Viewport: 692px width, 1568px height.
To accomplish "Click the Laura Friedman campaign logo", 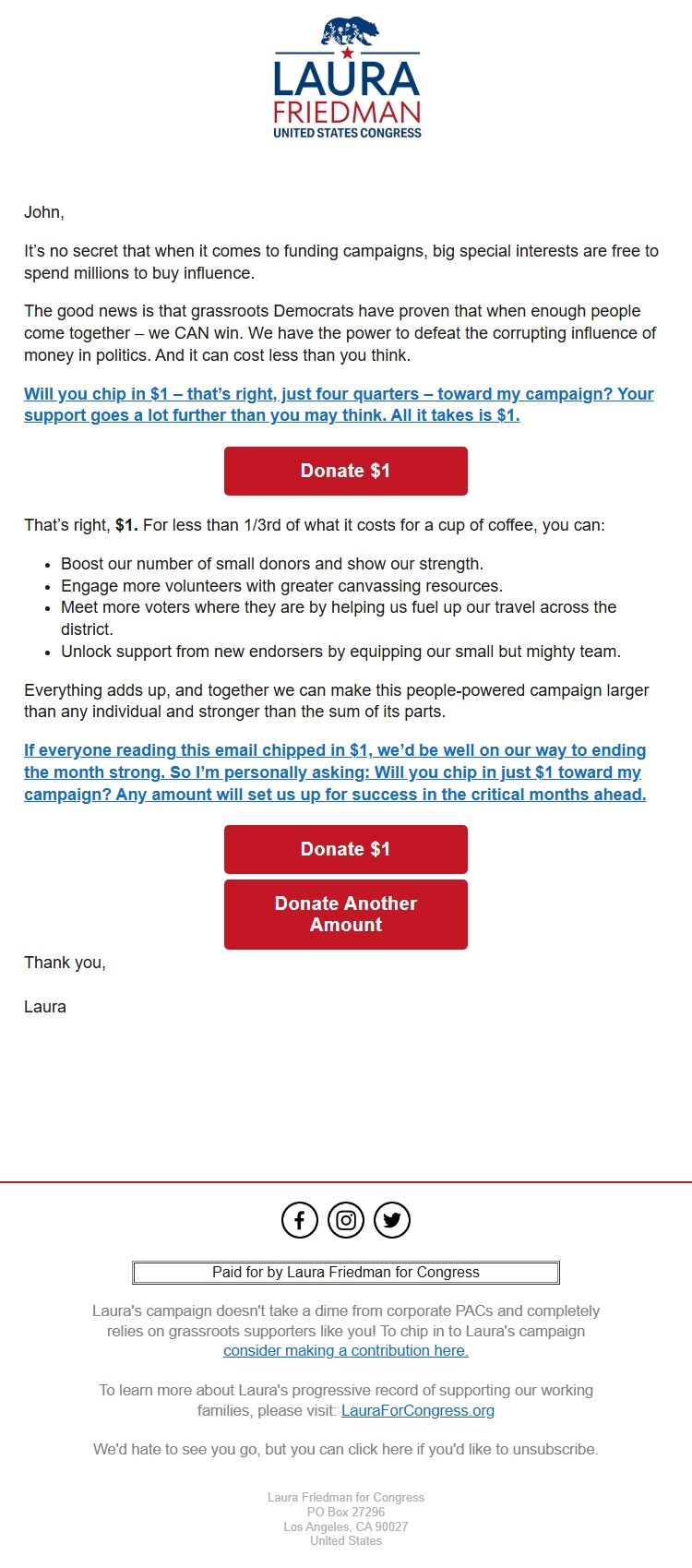I will coord(346,83).
